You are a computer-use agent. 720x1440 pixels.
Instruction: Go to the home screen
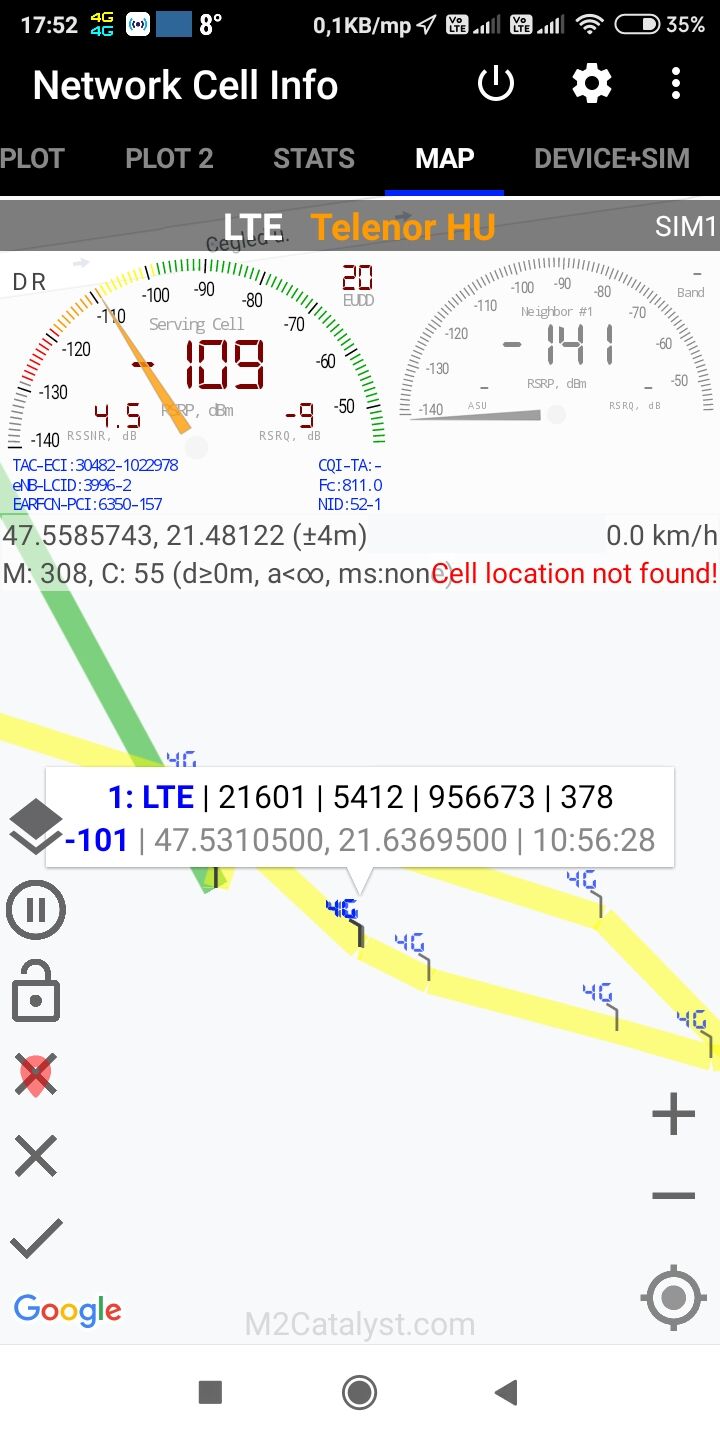359,1392
